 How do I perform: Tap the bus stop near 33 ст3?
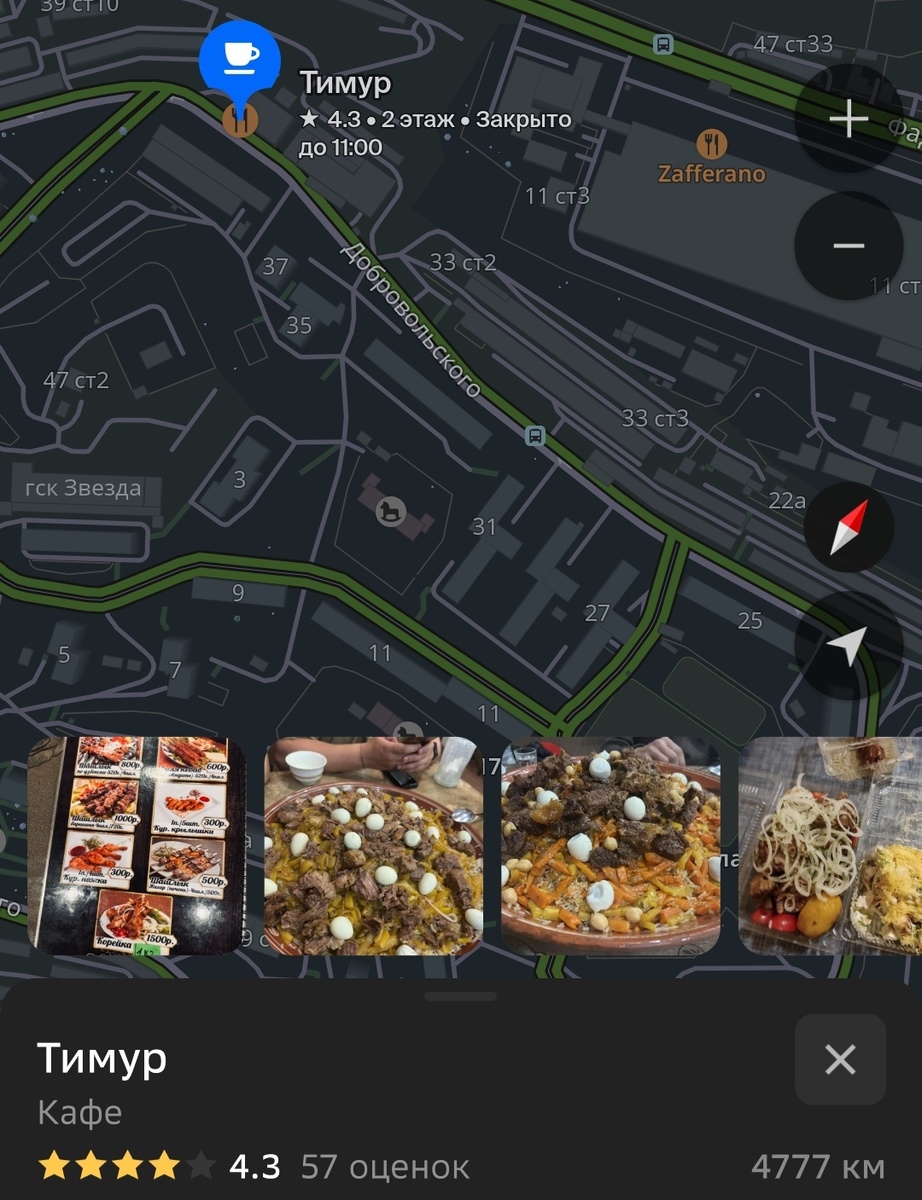[x=535, y=435]
